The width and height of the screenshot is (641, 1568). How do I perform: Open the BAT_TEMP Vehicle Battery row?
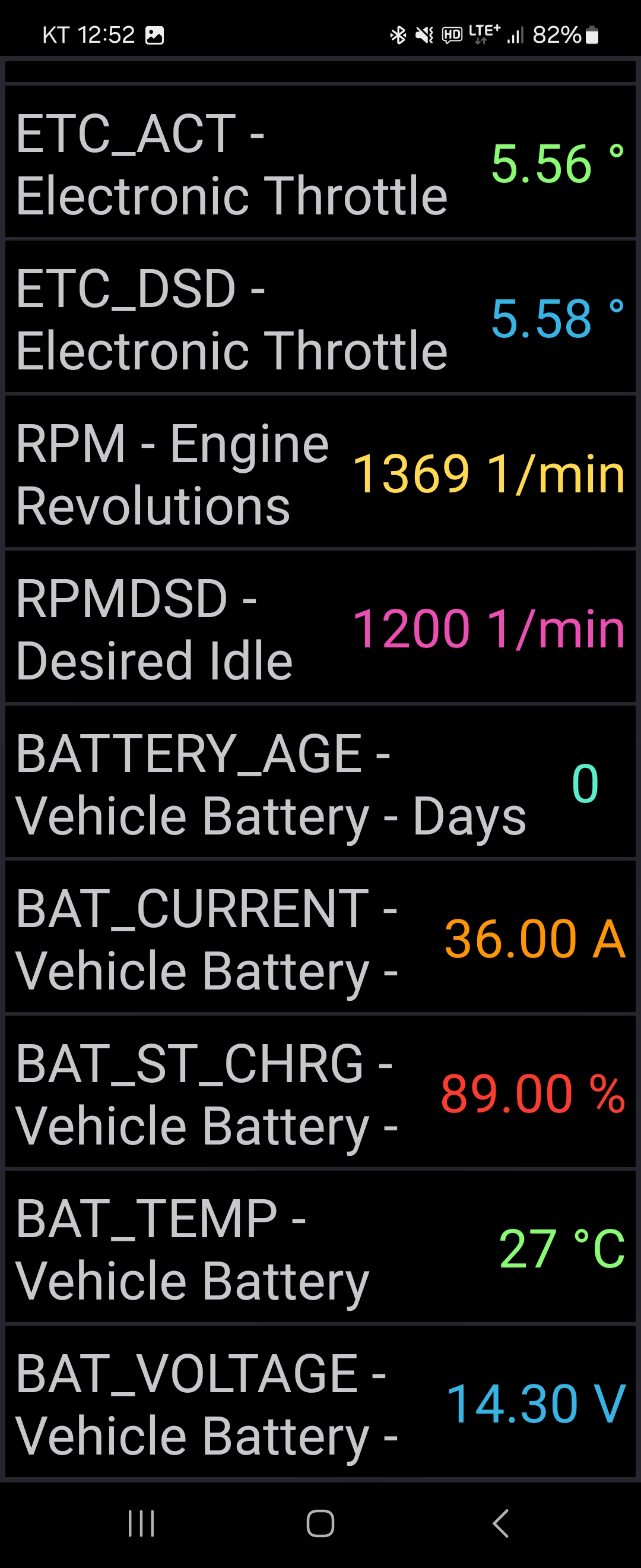click(320, 1247)
